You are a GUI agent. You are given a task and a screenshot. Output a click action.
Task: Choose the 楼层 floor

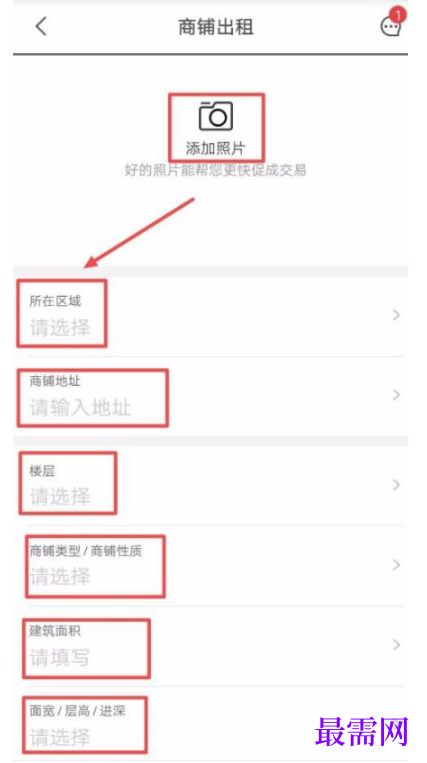tap(210, 485)
